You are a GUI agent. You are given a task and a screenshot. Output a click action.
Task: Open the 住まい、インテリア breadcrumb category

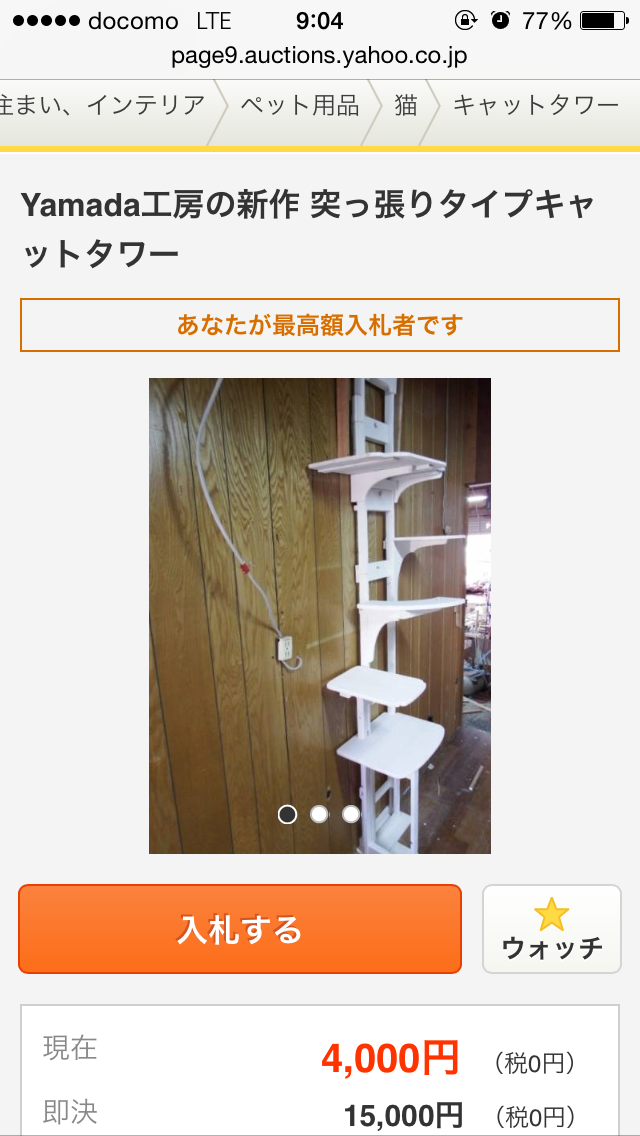(x=103, y=106)
